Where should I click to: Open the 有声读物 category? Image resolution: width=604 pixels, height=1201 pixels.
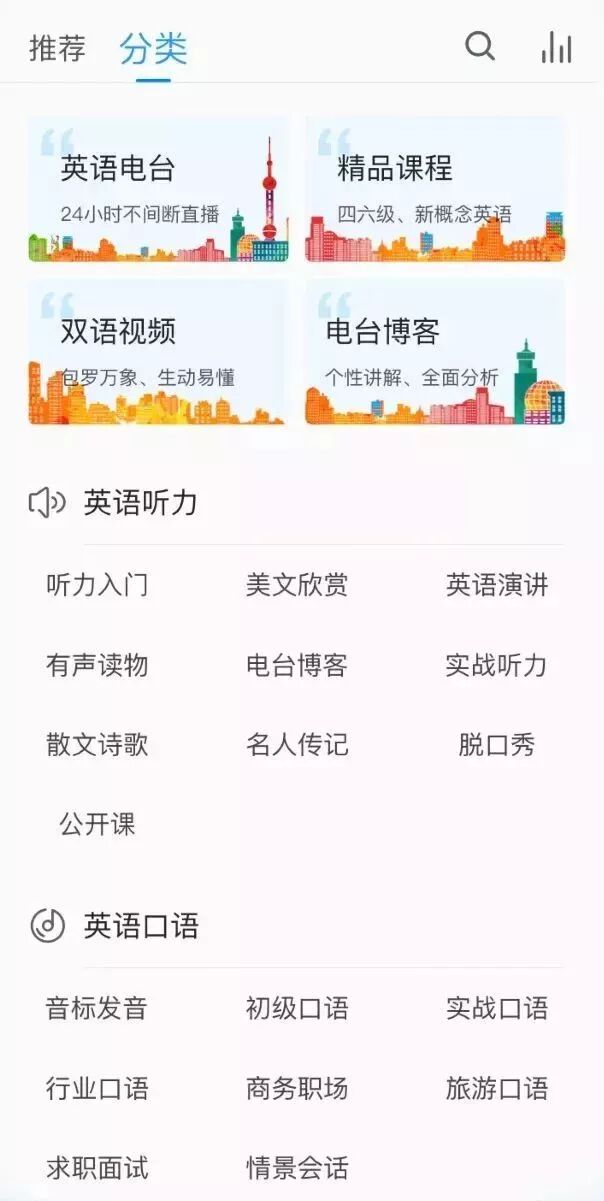click(x=97, y=665)
